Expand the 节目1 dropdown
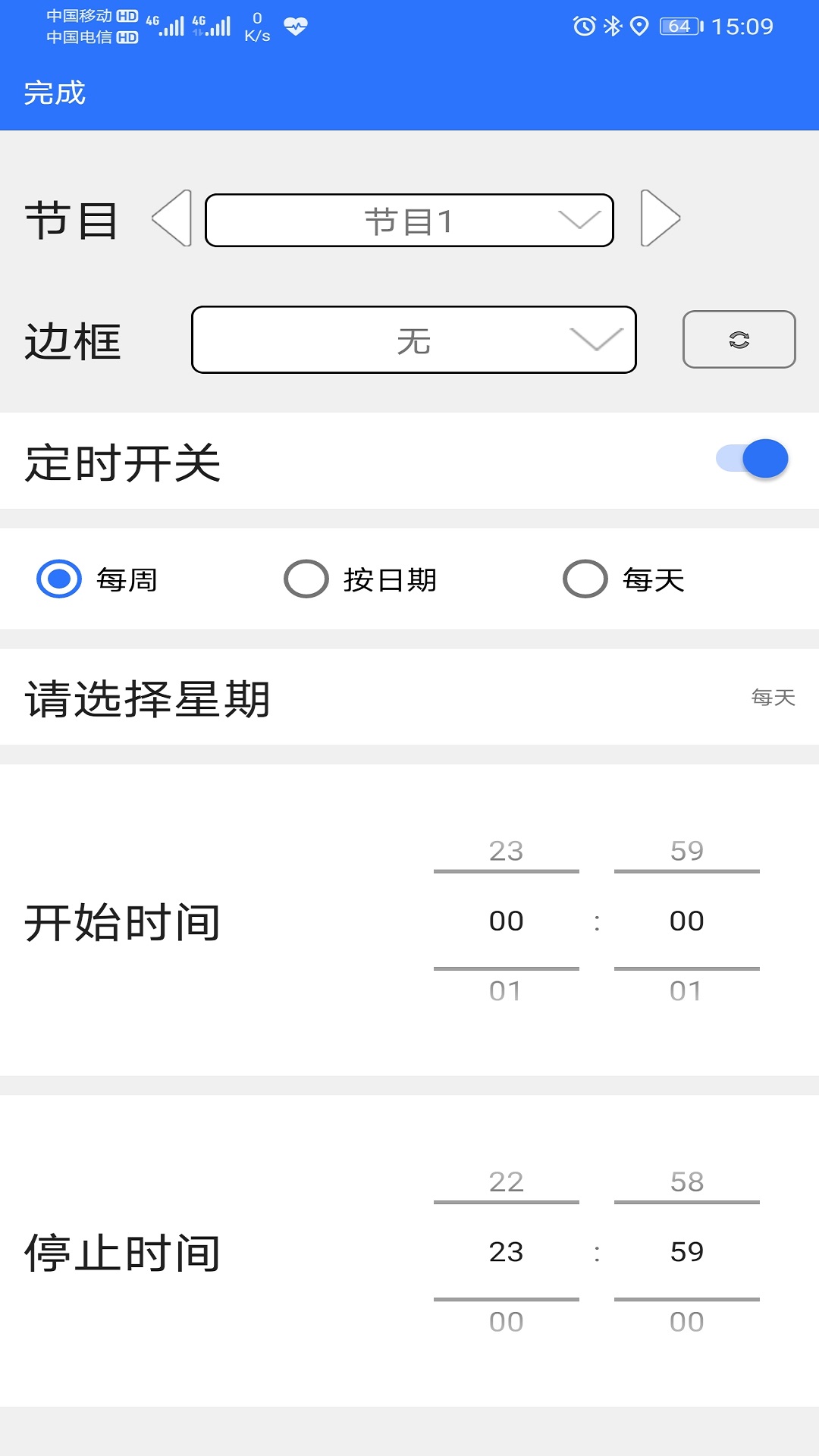The width and height of the screenshot is (819, 1456). pos(409,221)
